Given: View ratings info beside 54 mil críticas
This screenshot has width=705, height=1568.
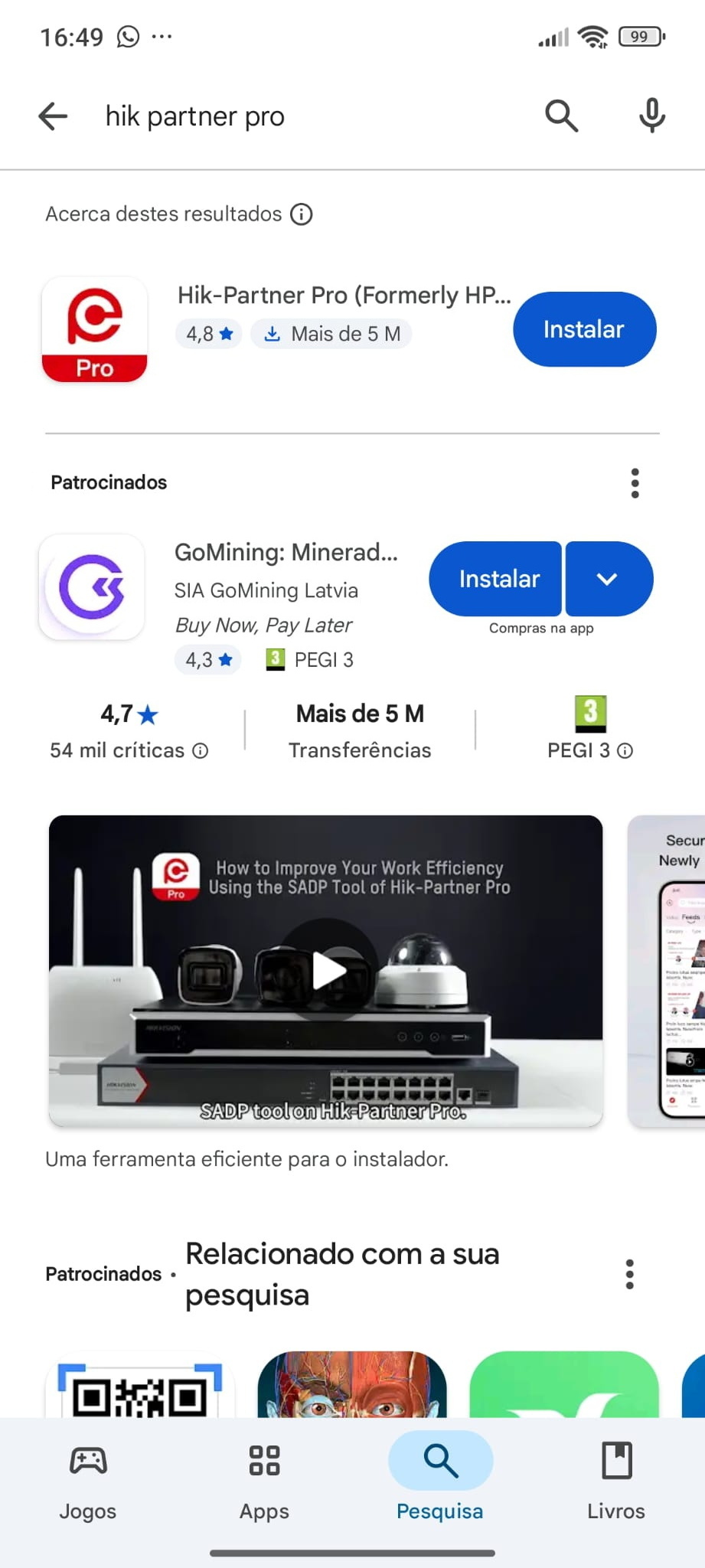Looking at the screenshot, I should coord(201,751).
